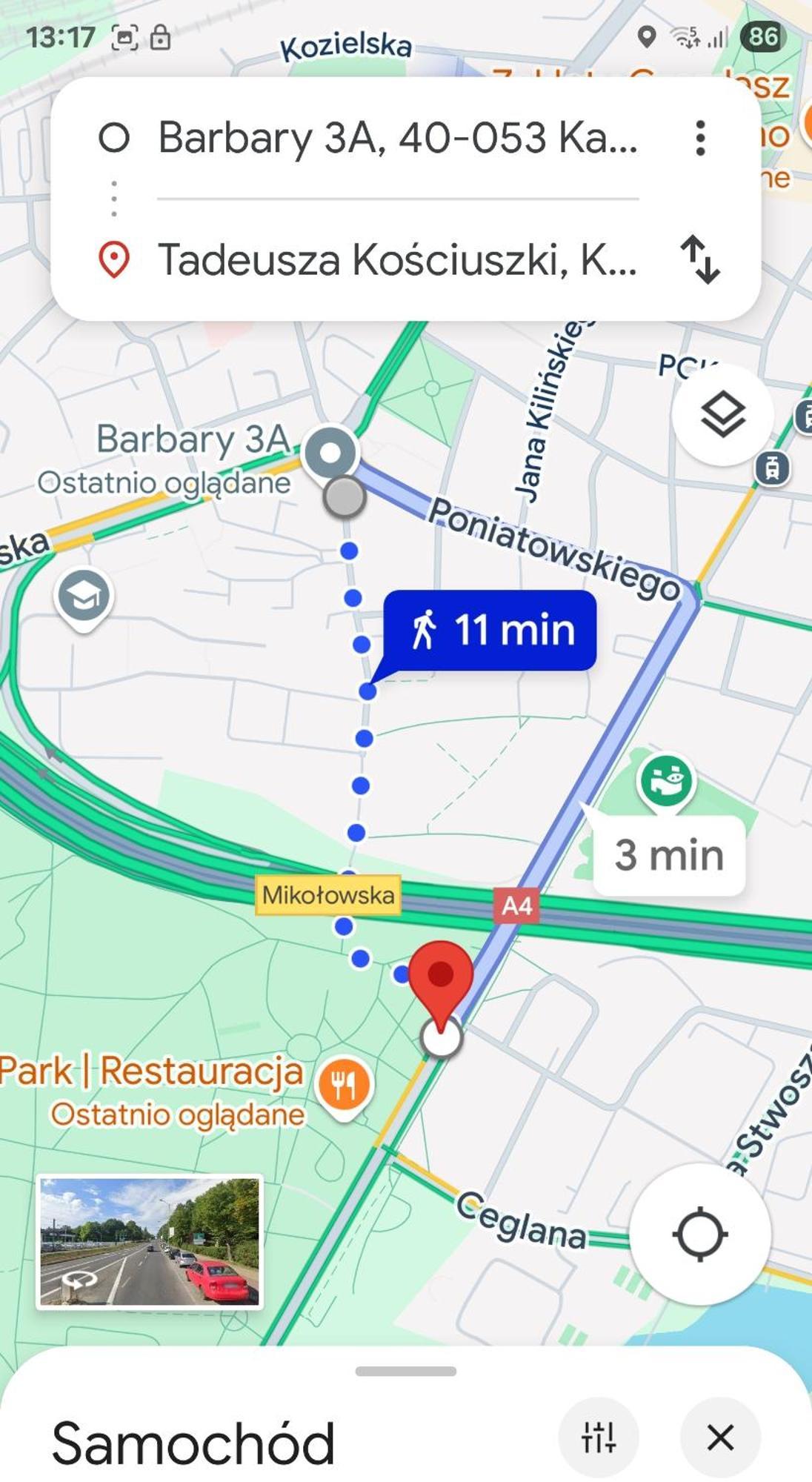Edit the starting point Barbary 3A
Image resolution: width=812 pixels, height=1482 pixels.
tap(397, 139)
